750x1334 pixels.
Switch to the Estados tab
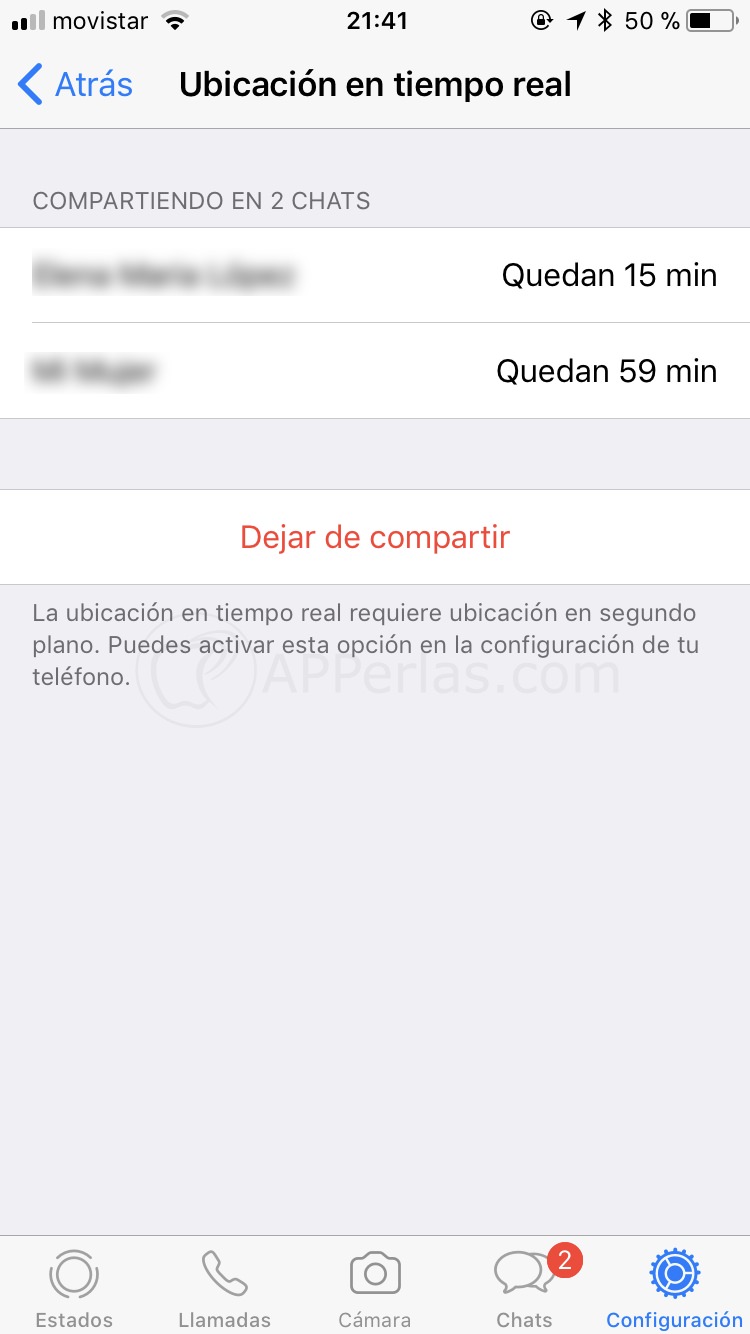click(74, 1289)
